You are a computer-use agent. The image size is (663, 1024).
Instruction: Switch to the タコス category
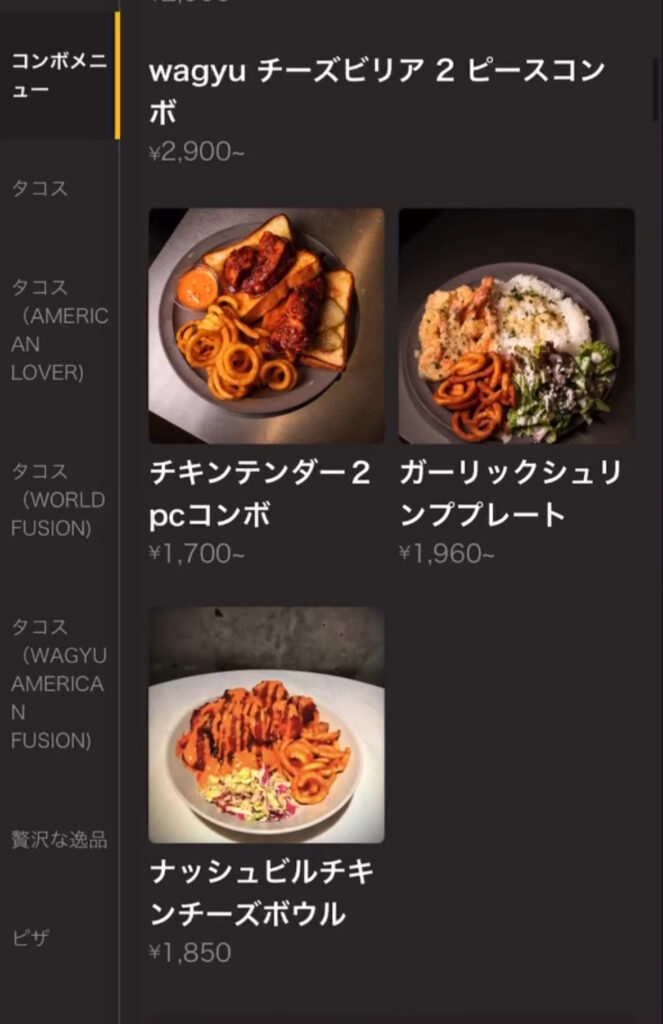click(40, 188)
